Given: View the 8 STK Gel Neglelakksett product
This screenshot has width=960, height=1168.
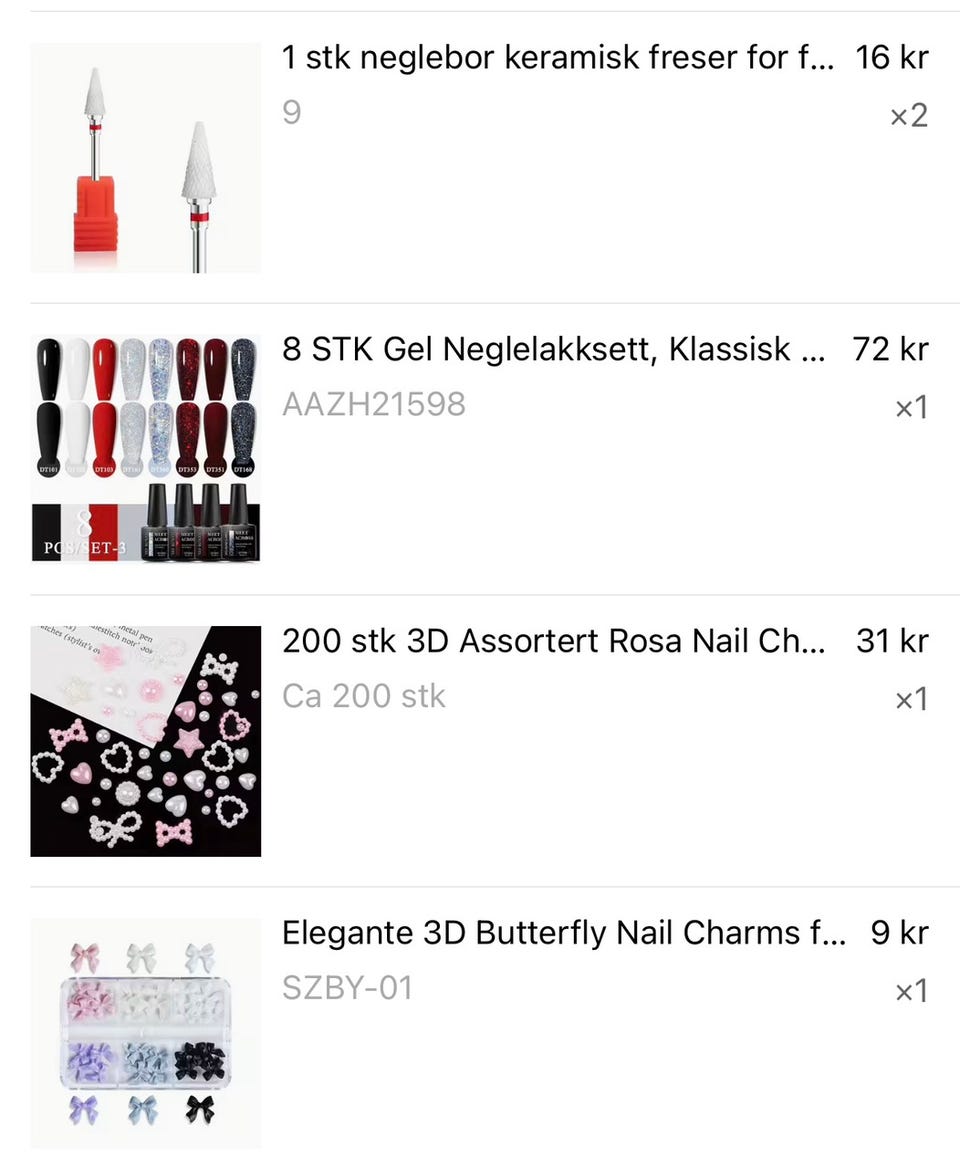Looking at the screenshot, I should 553,351.
